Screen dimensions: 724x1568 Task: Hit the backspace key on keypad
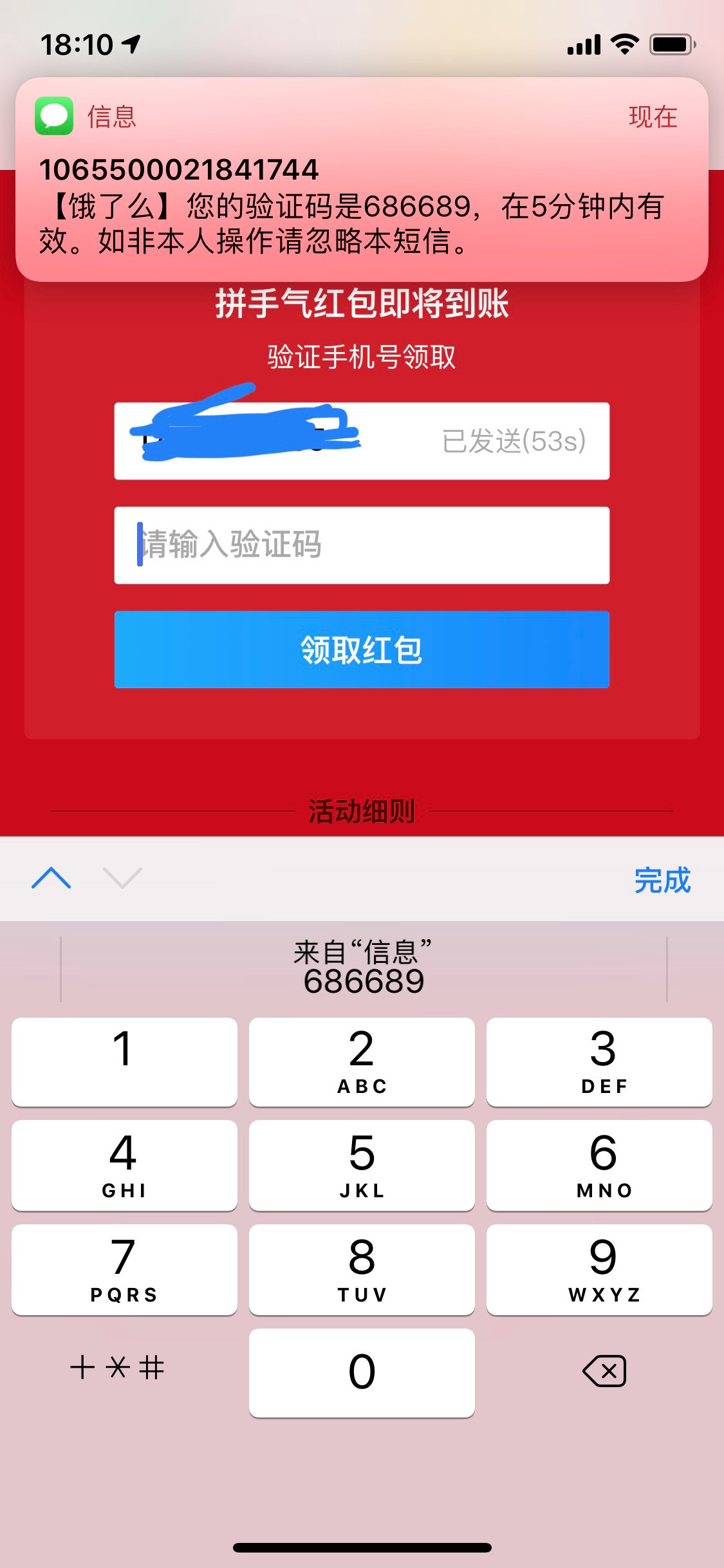click(604, 1370)
